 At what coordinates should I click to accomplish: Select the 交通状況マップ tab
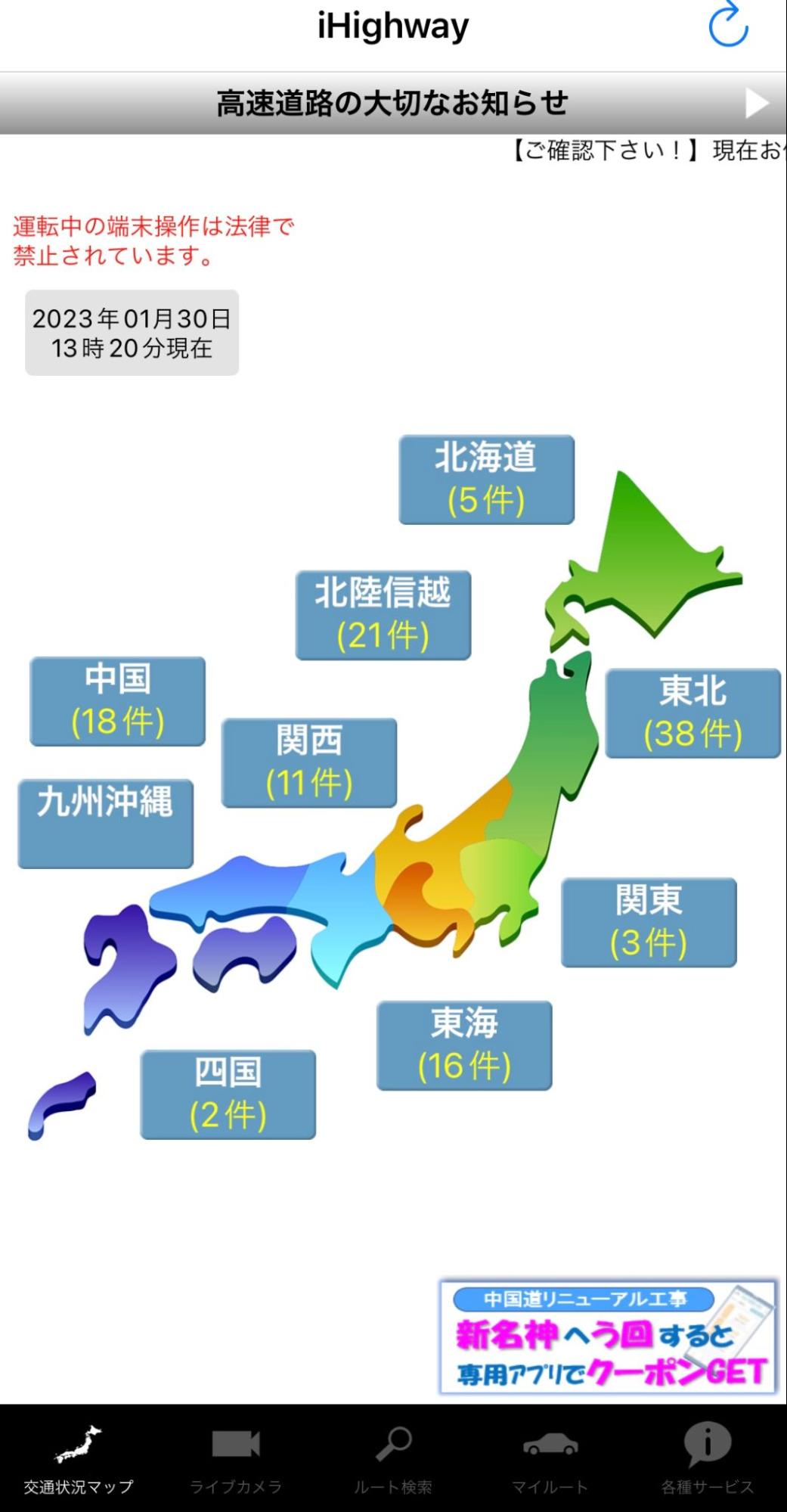coord(79,1461)
